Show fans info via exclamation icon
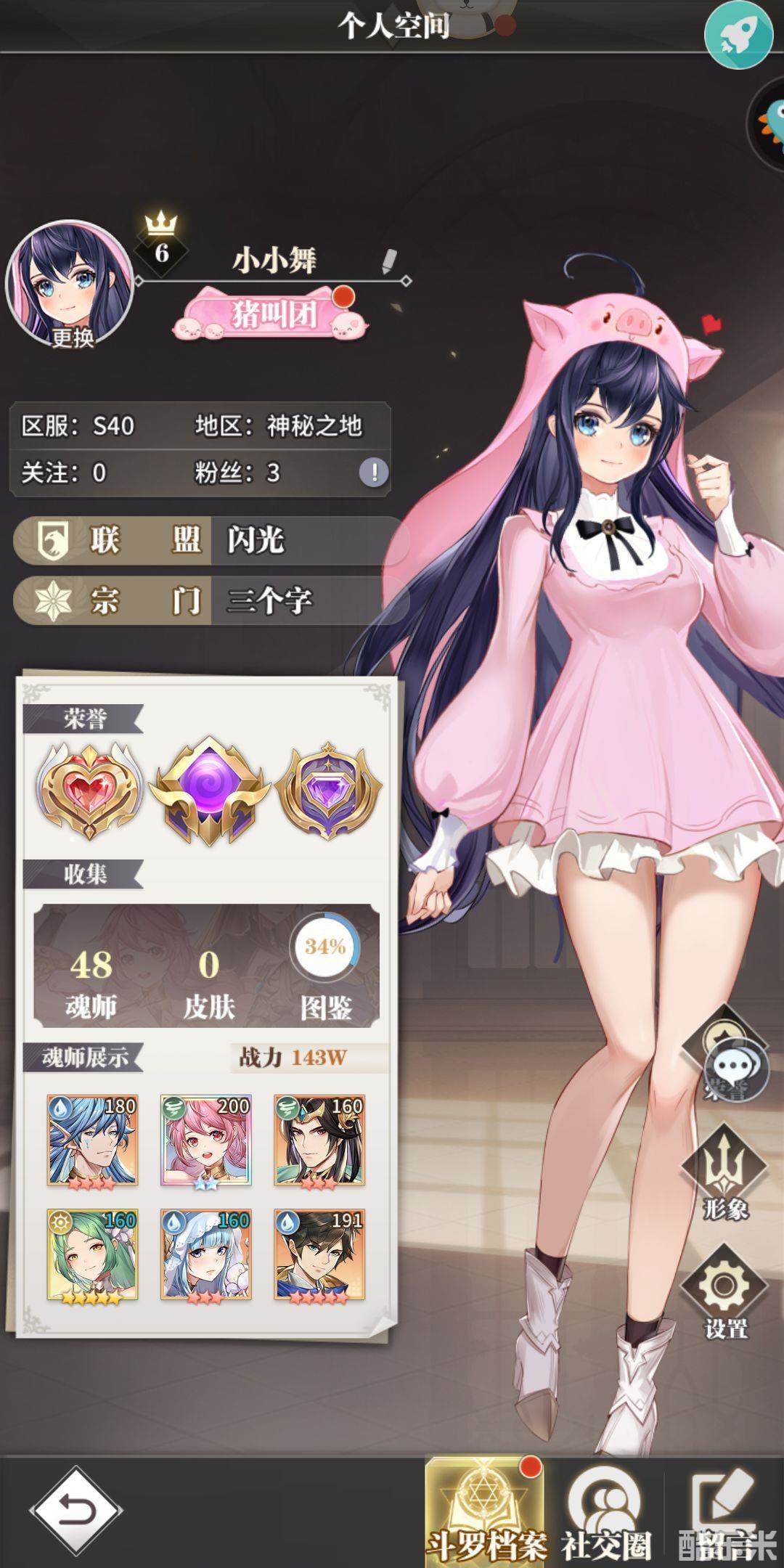Screen dimensions: 784x1568 374,473
